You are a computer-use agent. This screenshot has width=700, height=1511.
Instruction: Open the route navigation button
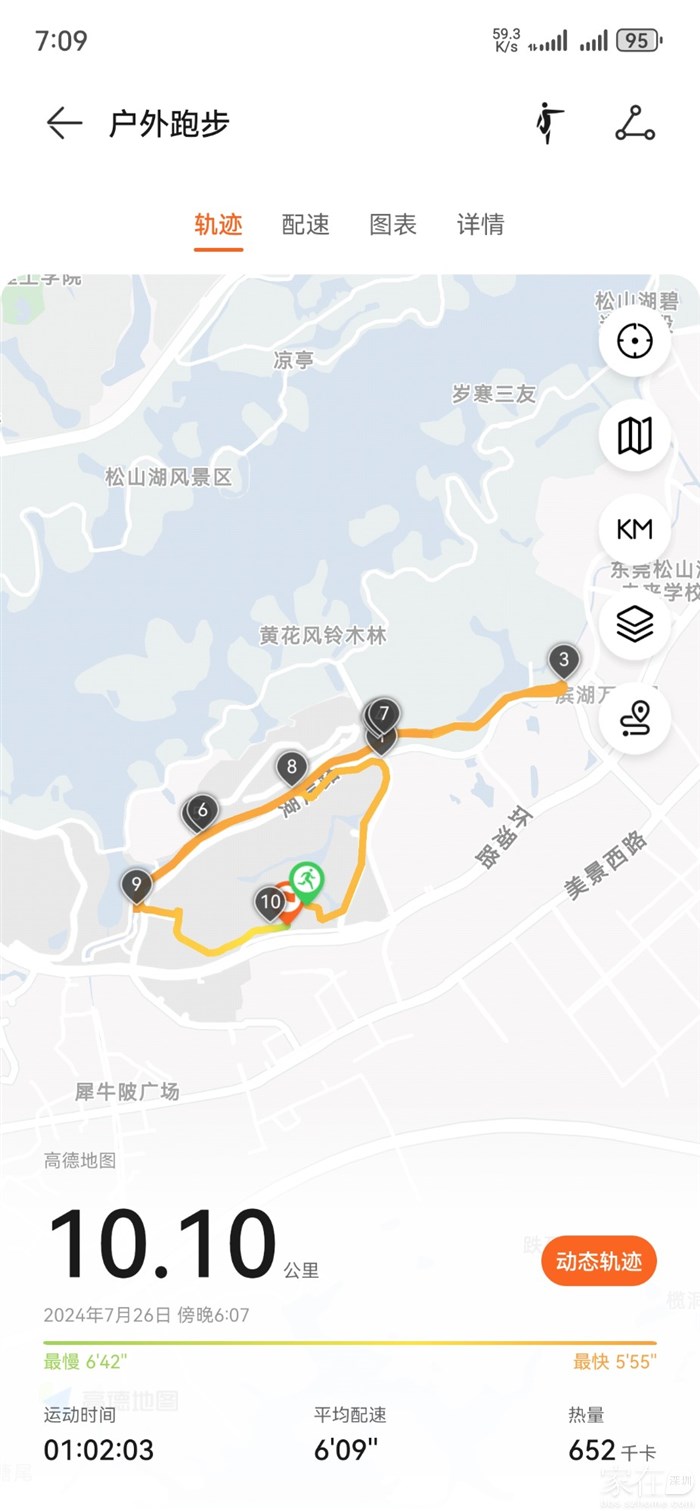click(634, 718)
